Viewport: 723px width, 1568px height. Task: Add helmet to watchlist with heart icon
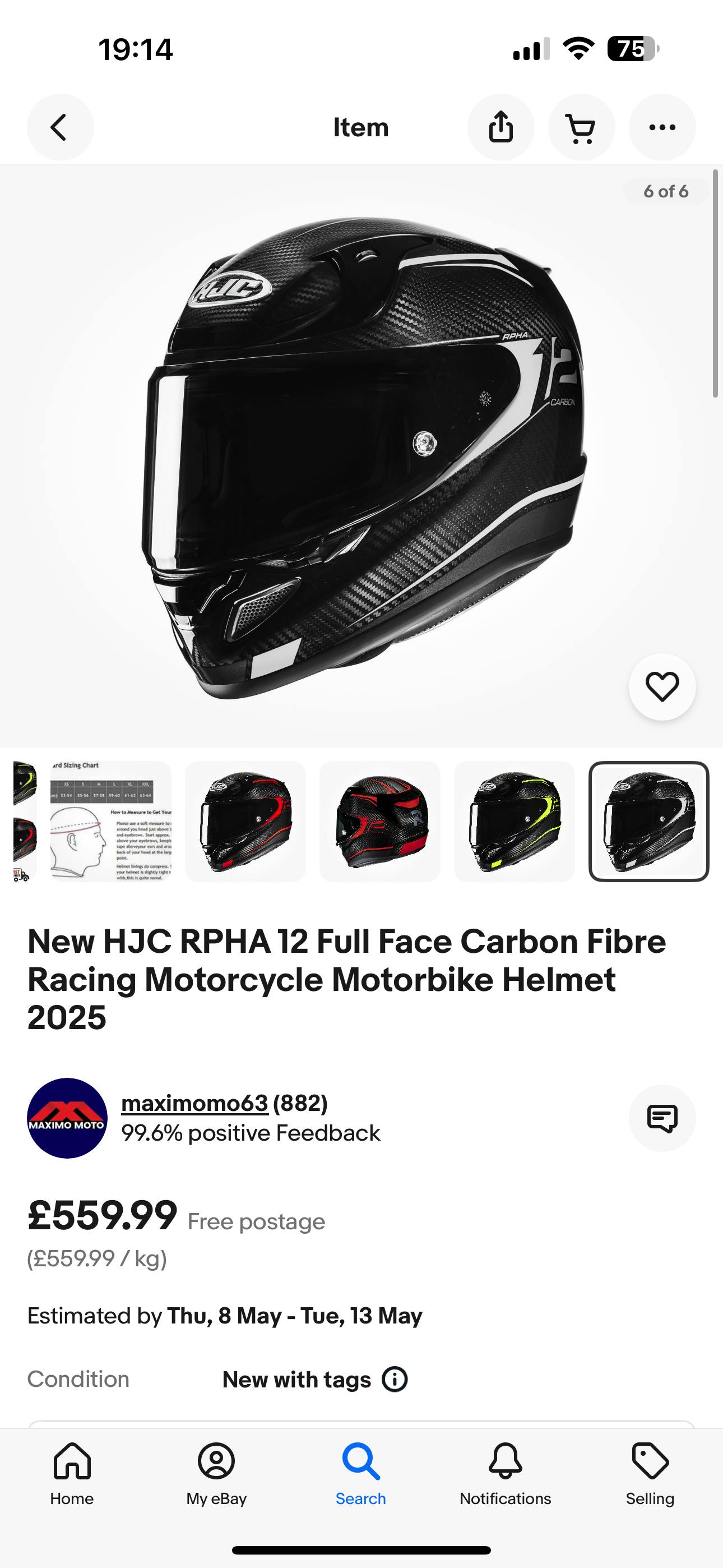661,686
